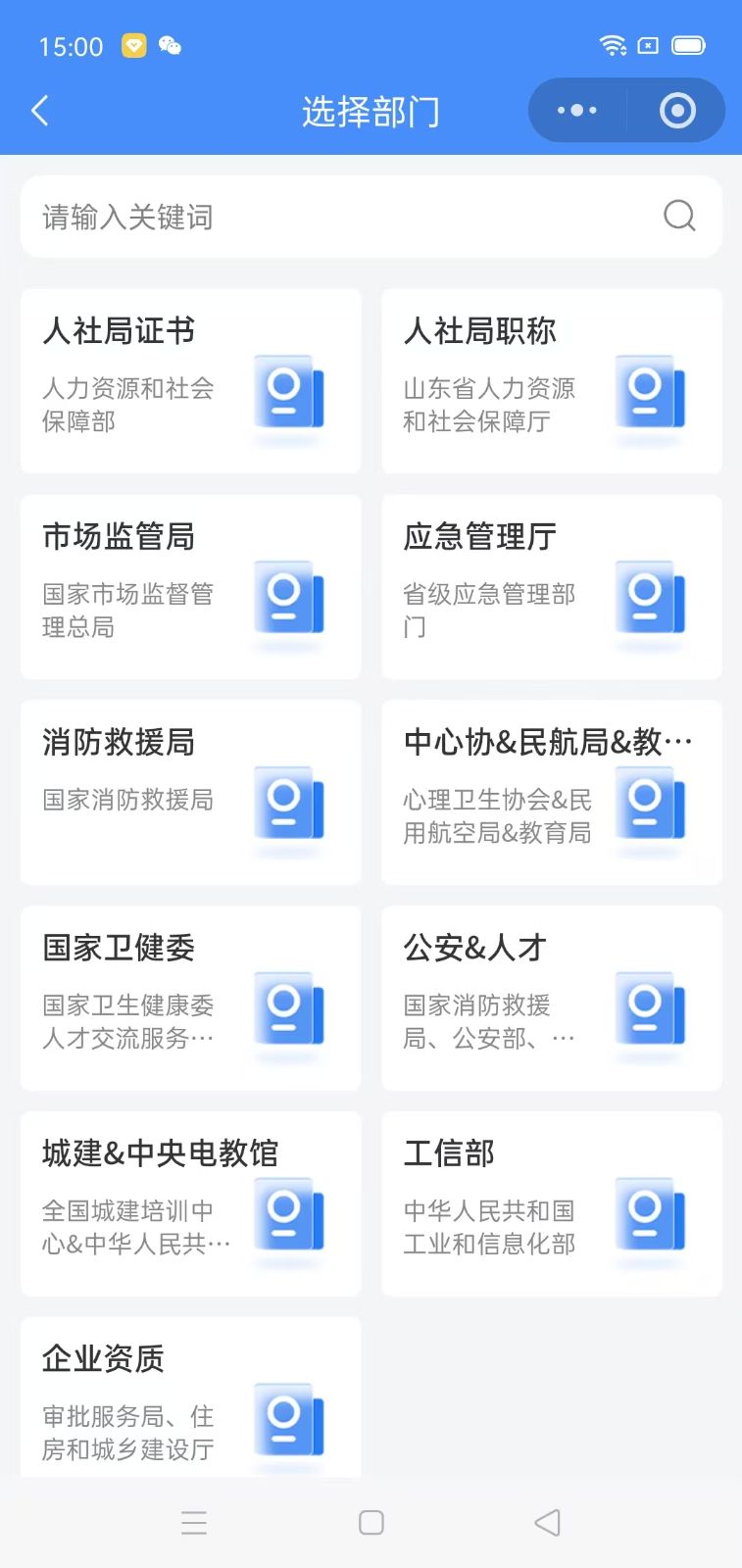Select the 工信部 department card
The image size is (742, 1568).
click(x=552, y=1204)
